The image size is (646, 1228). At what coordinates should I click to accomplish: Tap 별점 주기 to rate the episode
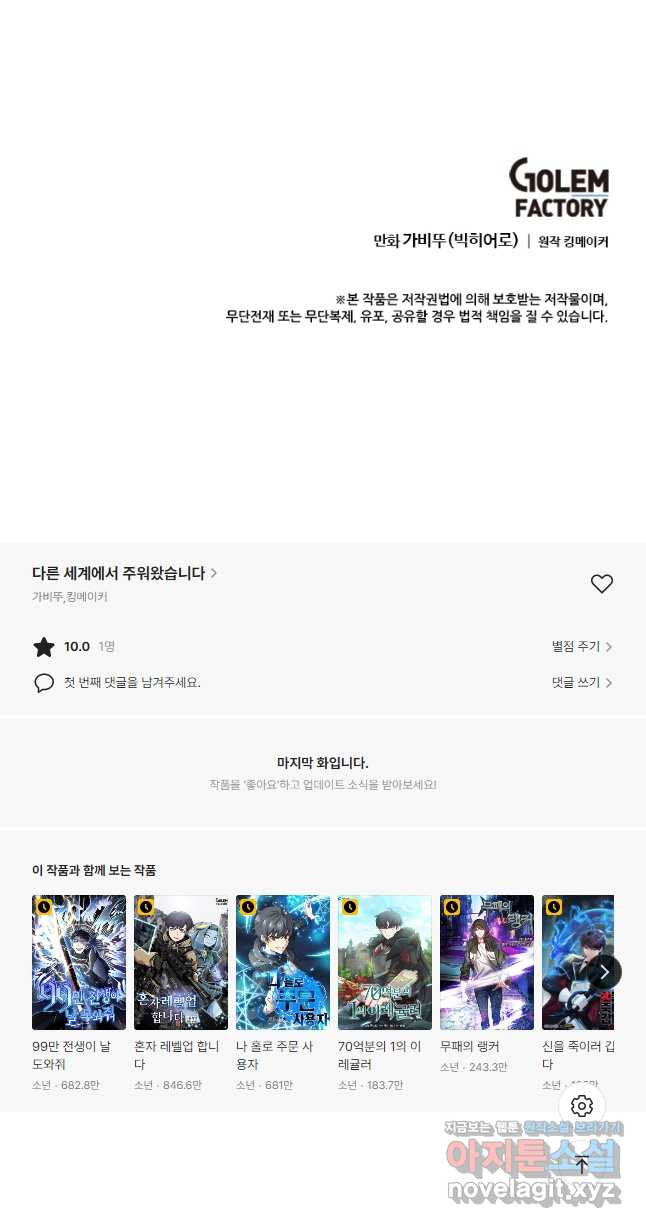pyautogui.click(x=581, y=647)
